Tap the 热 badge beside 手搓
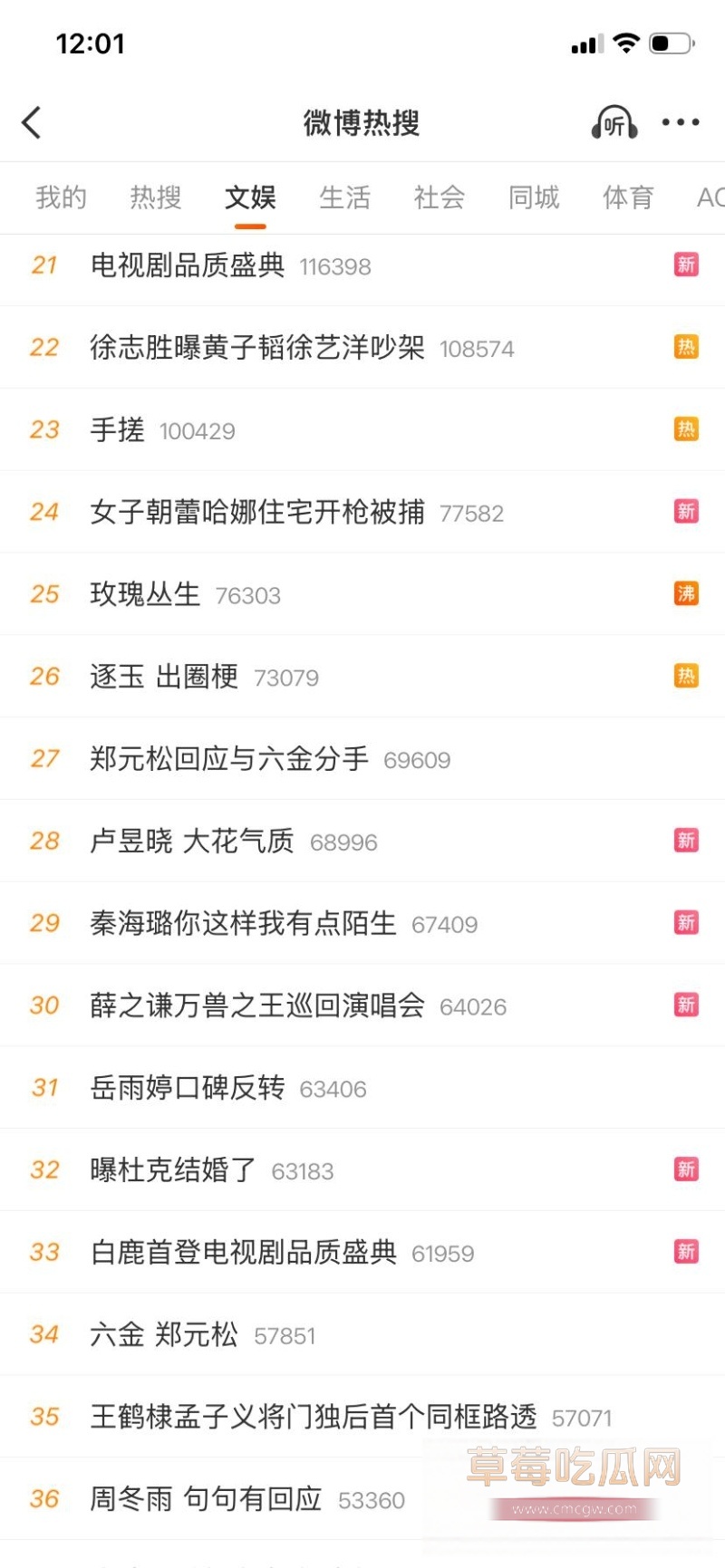This screenshot has width=725, height=1568. point(686,429)
